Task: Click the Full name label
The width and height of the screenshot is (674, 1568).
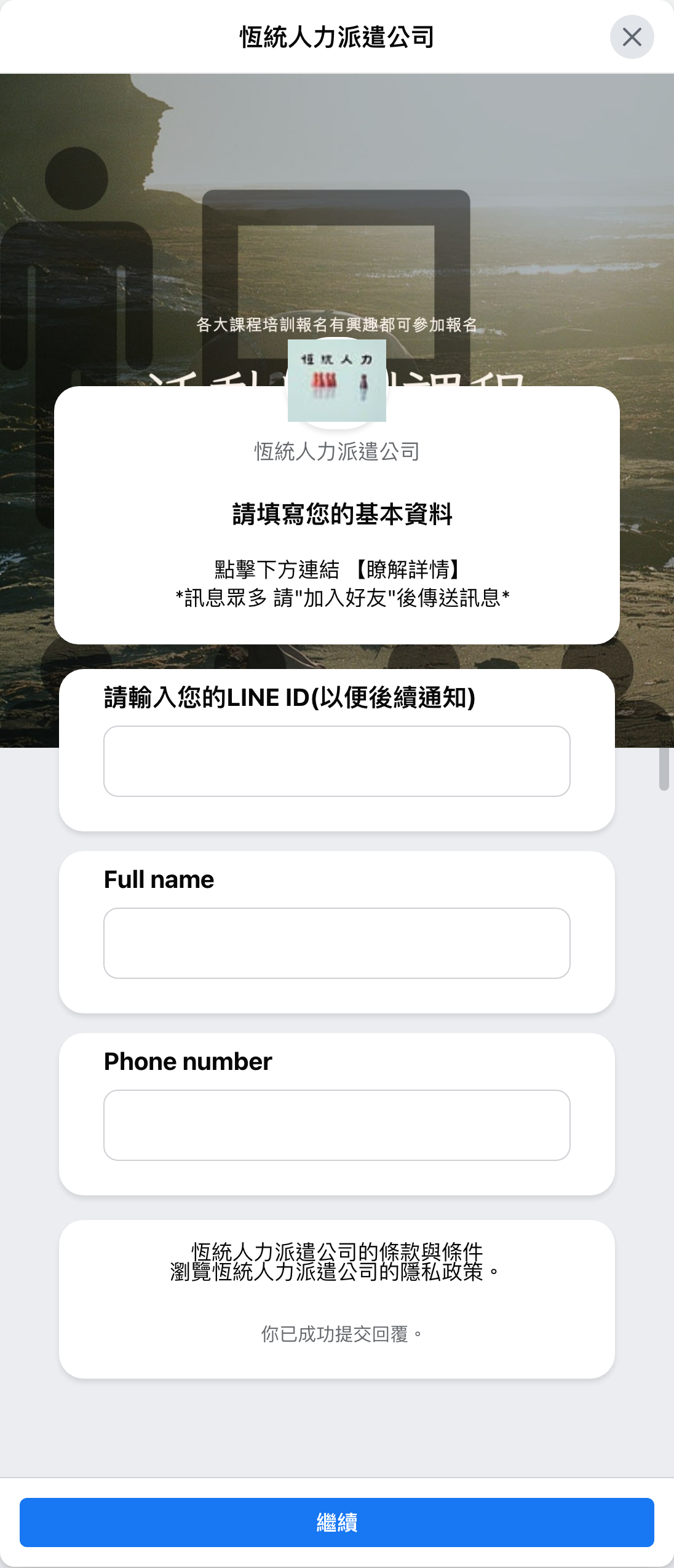Action: 158,879
